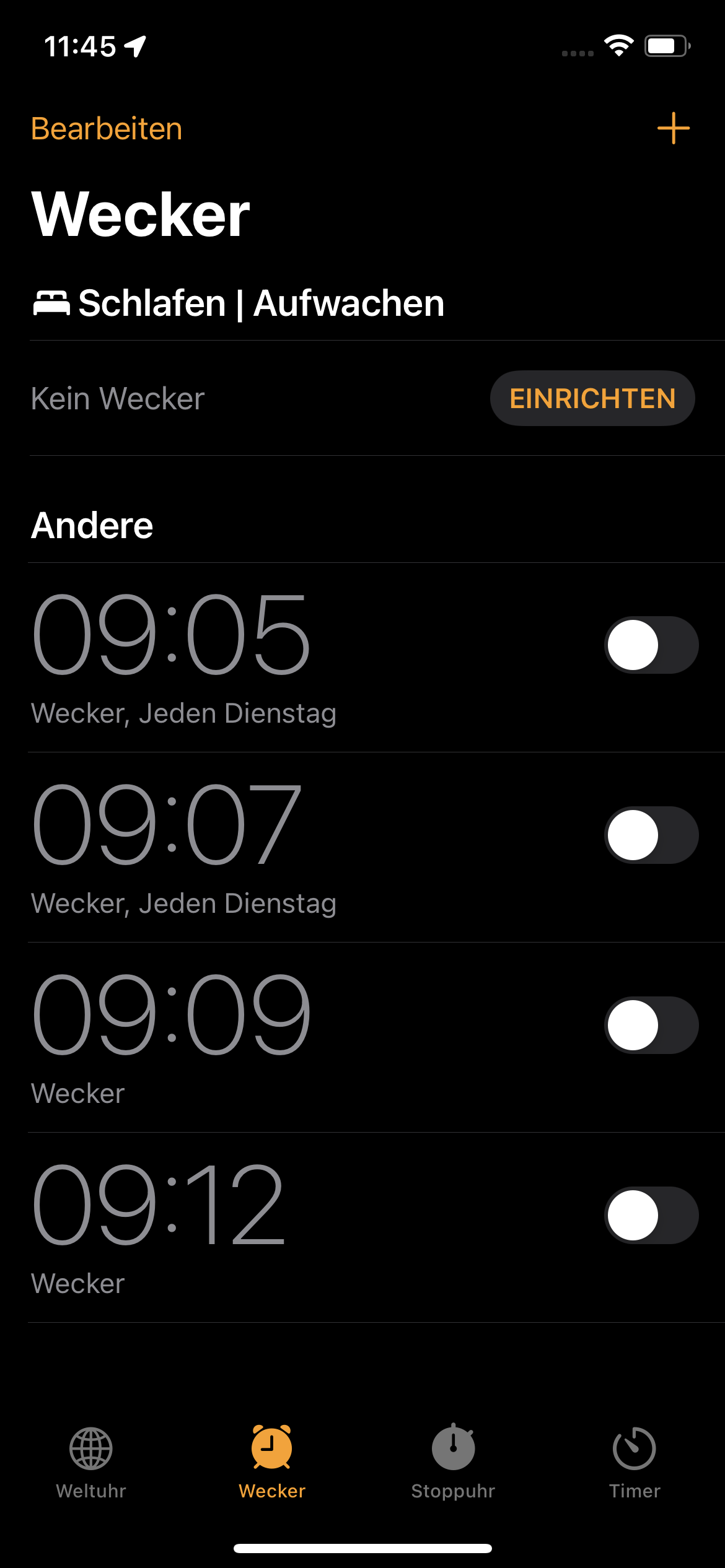This screenshot has width=725, height=1568.
Task: Toggle the 09:09 alarm switch
Action: pyautogui.click(x=651, y=1025)
